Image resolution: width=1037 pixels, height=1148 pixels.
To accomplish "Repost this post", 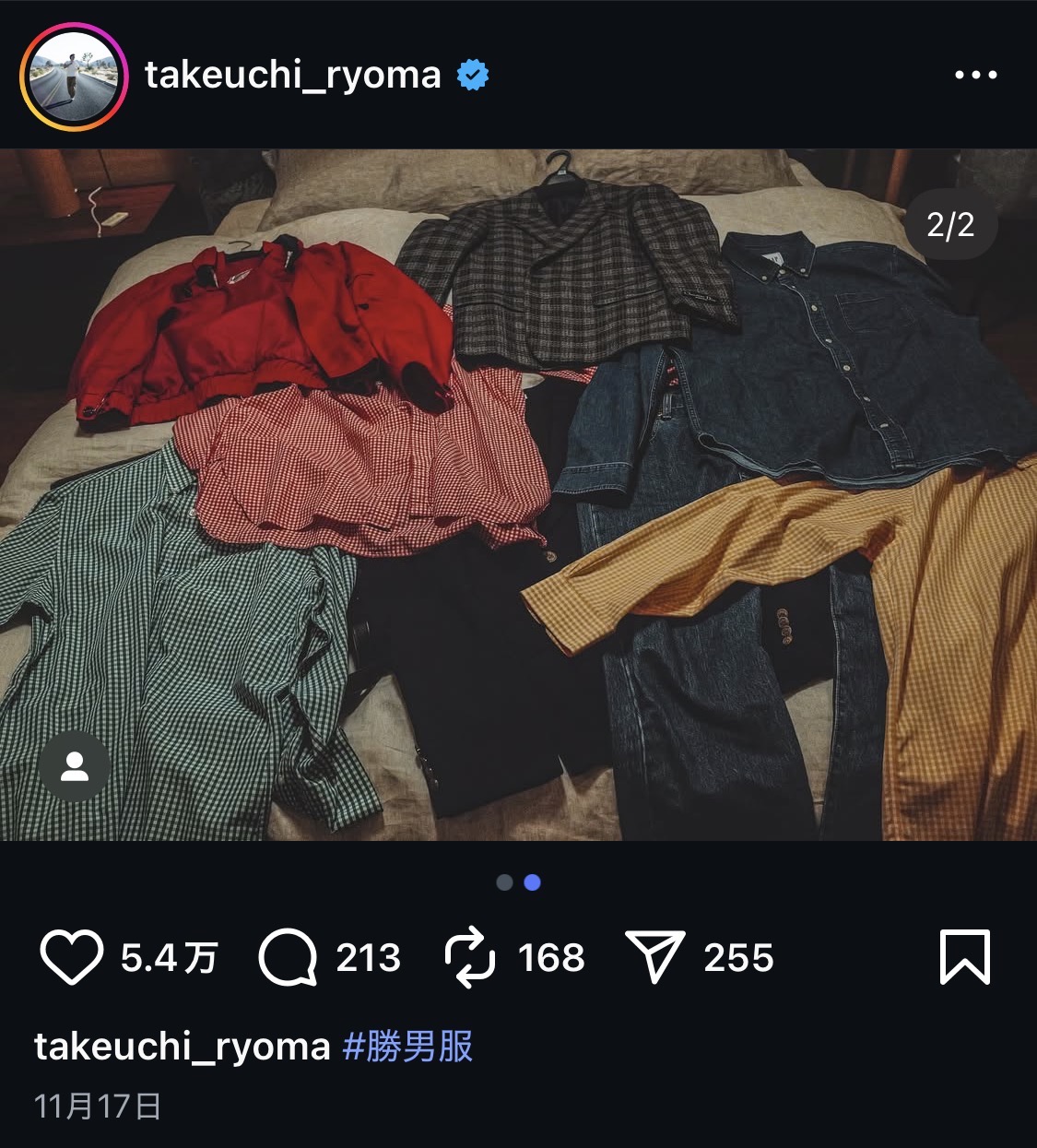I will pos(470,958).
